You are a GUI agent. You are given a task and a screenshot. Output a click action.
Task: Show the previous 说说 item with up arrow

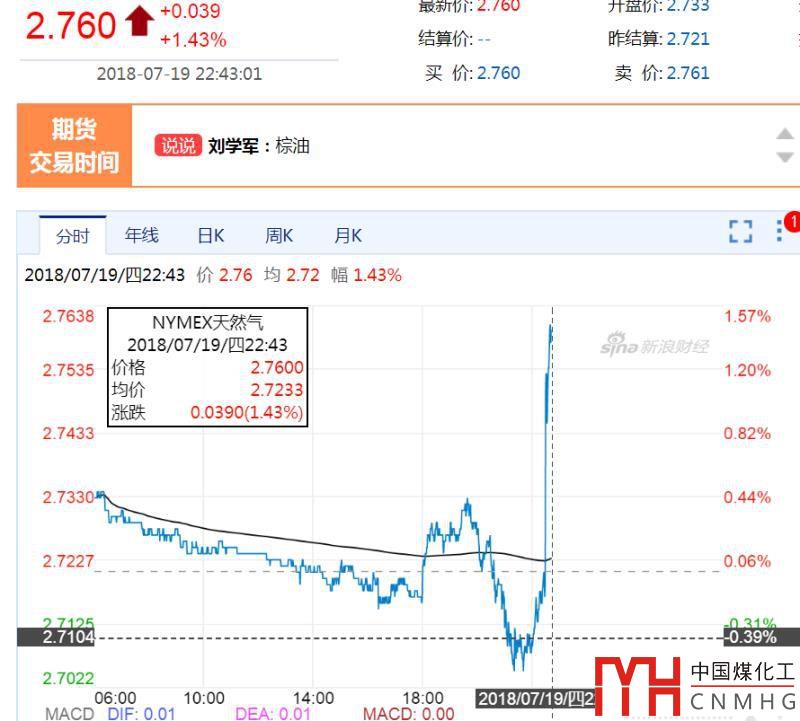click(x=785, y=134)
